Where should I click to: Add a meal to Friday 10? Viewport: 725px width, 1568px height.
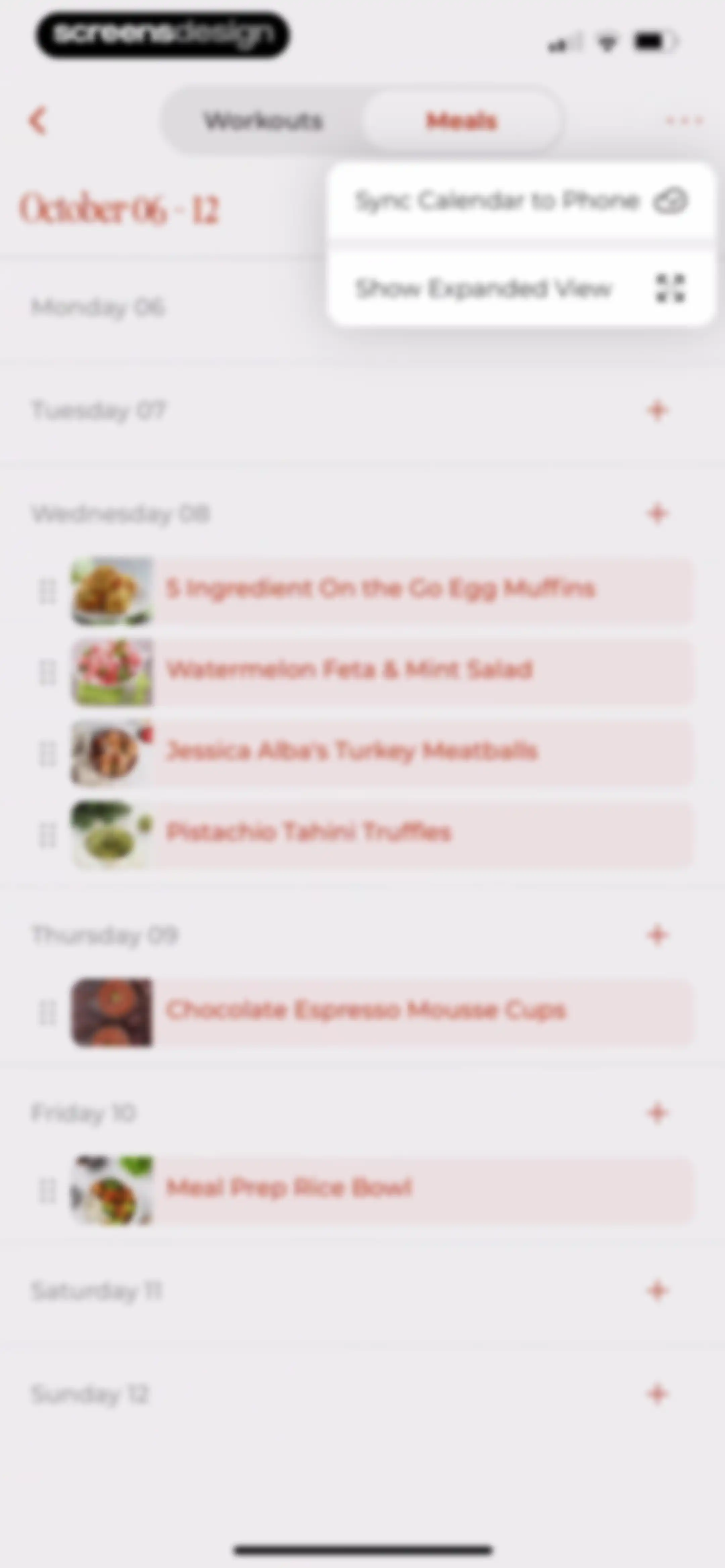coord(657,1113)
